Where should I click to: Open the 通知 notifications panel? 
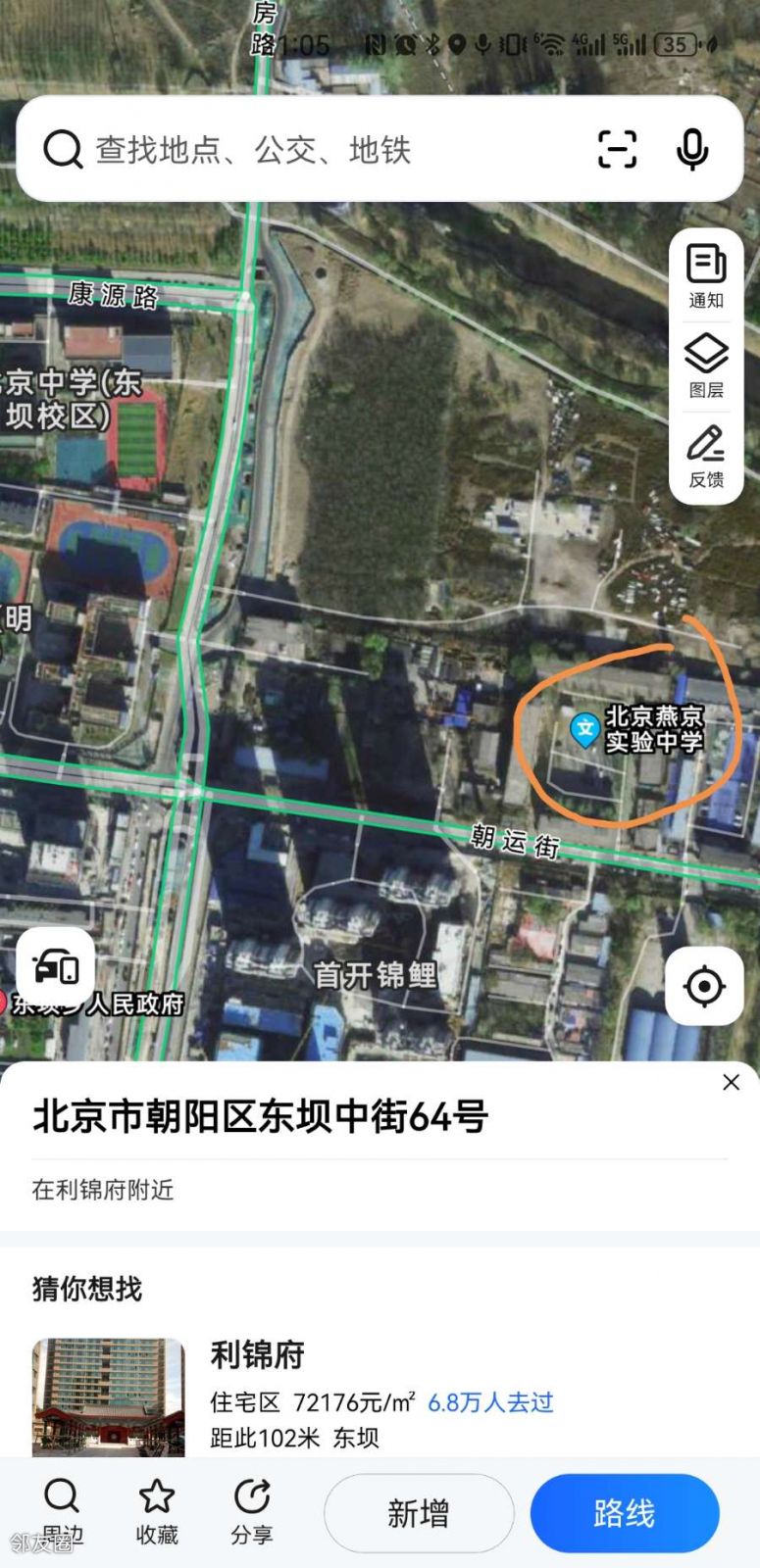[706, 275]
